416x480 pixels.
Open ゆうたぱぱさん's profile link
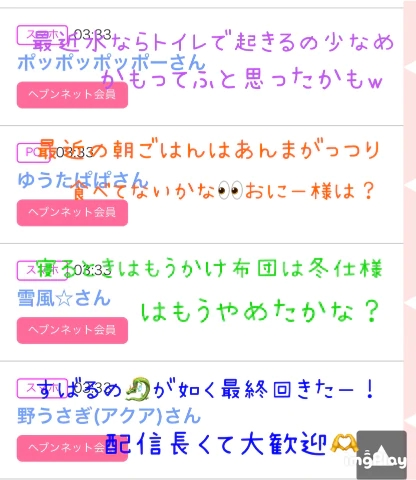[83, 180]
